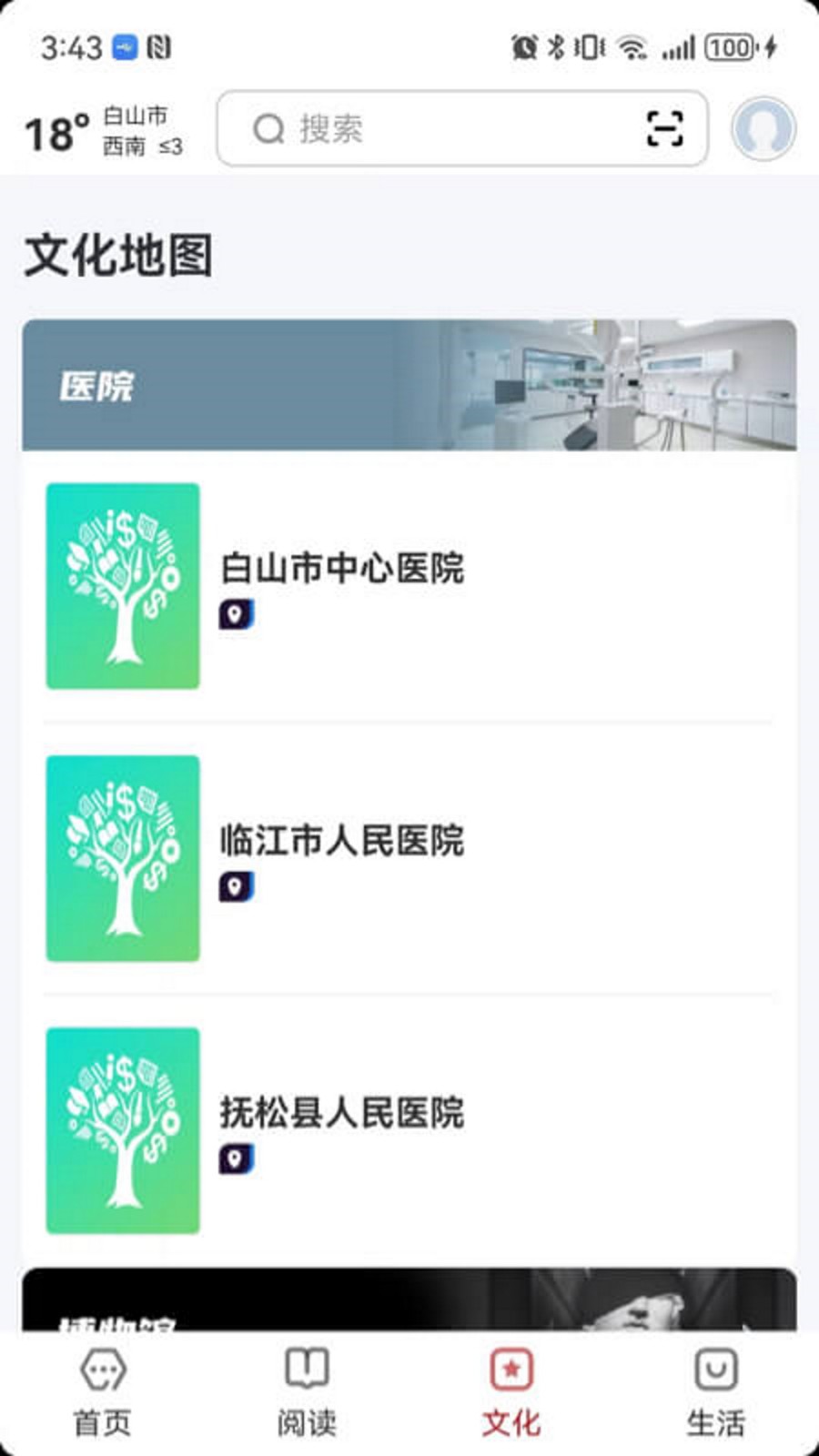Tap the 生活 life smile icon
Image resolution: width=819 pixels, height=1456 pixels.
click(x=716, y=1370)
